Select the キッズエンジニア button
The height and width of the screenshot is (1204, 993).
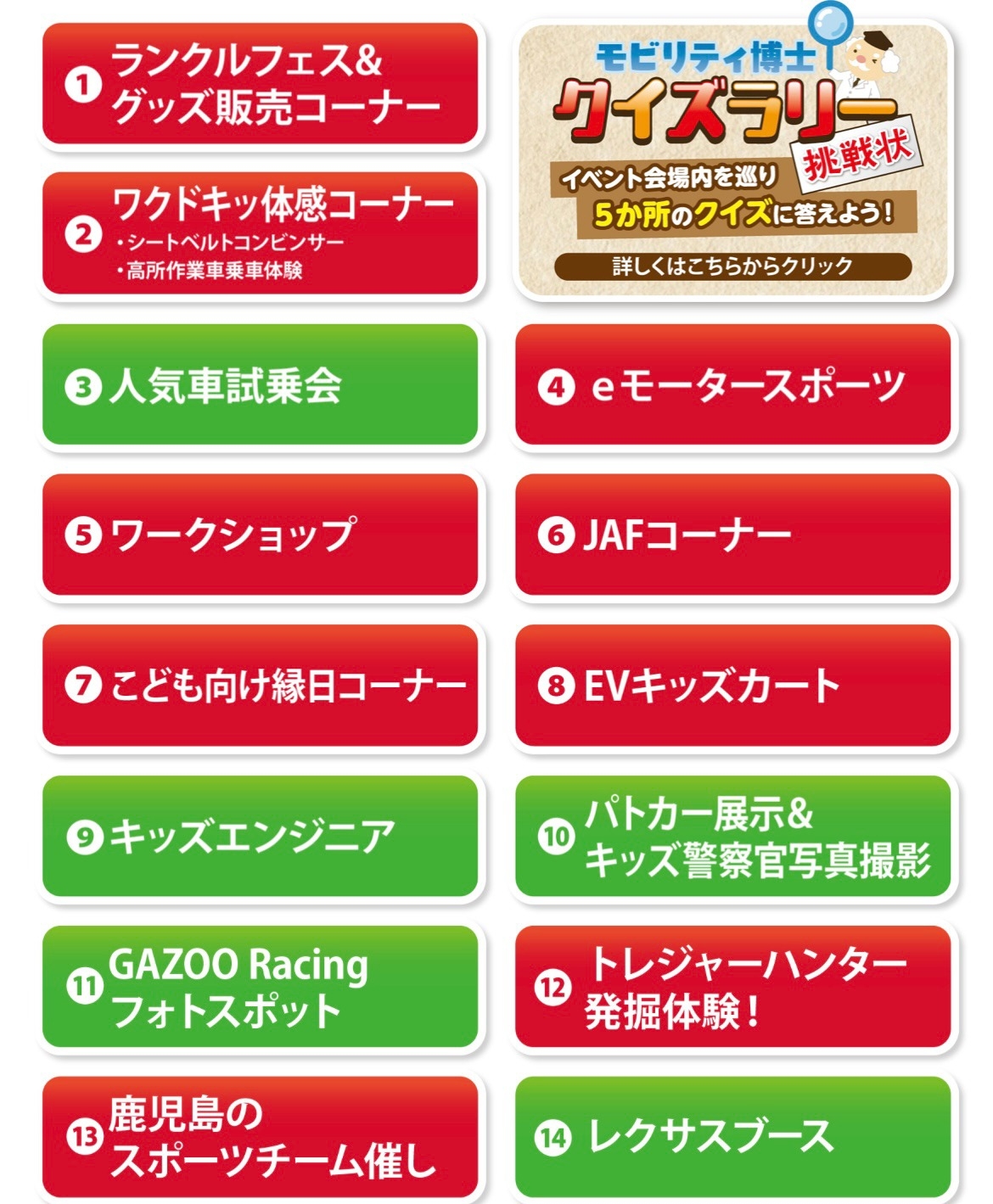tap(260, 836)
